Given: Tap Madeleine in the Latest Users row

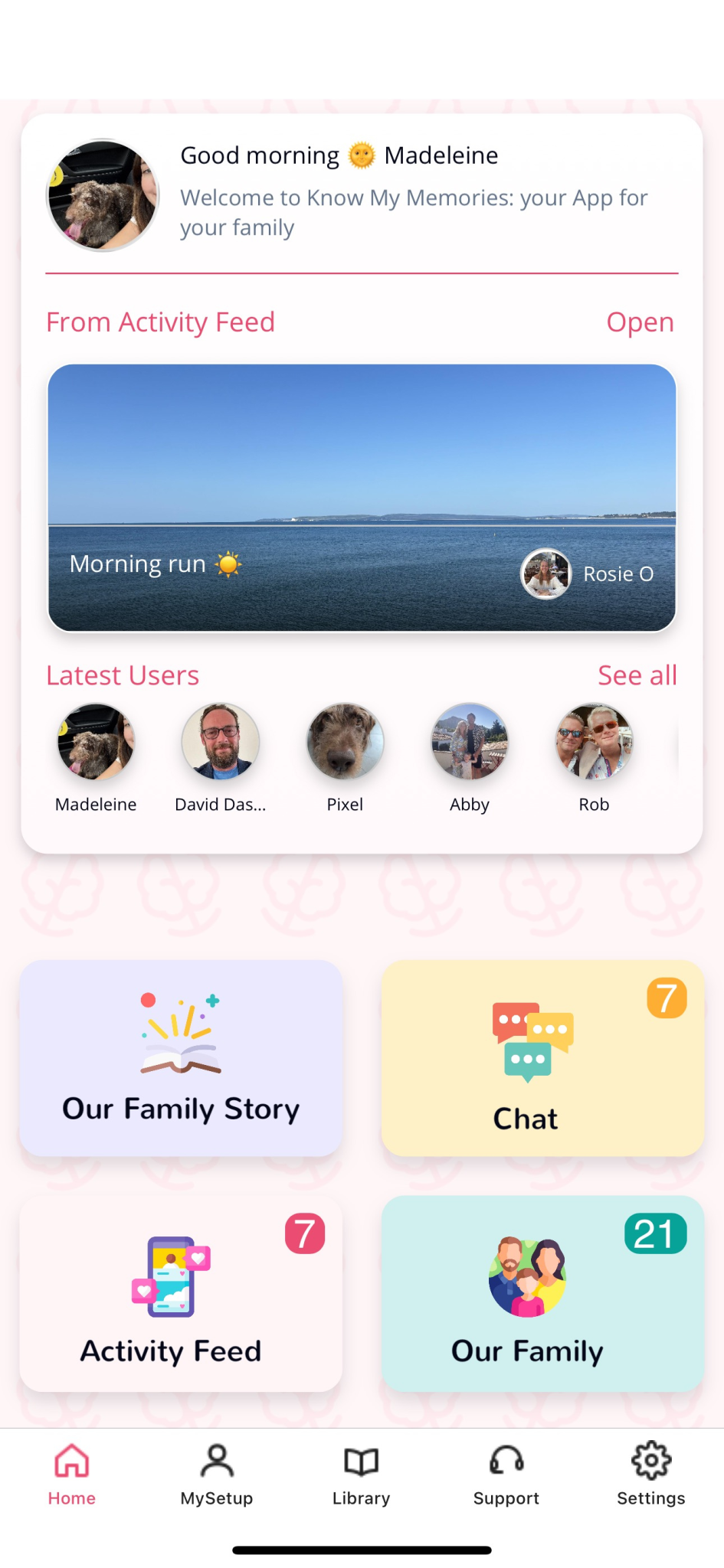Looking at the screenshot, I should pos(96,742).
